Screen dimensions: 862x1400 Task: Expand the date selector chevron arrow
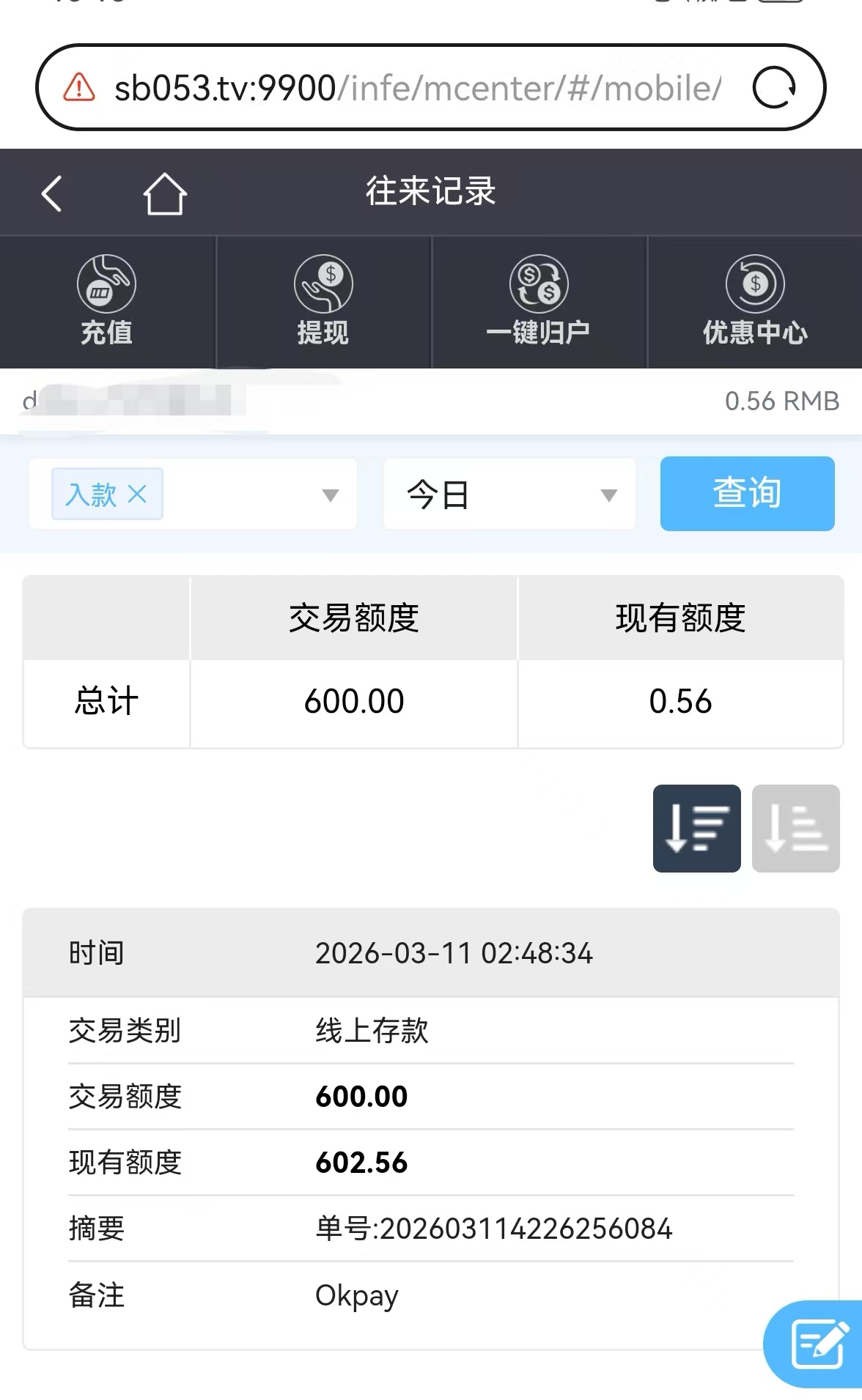[x=609, y=495]
